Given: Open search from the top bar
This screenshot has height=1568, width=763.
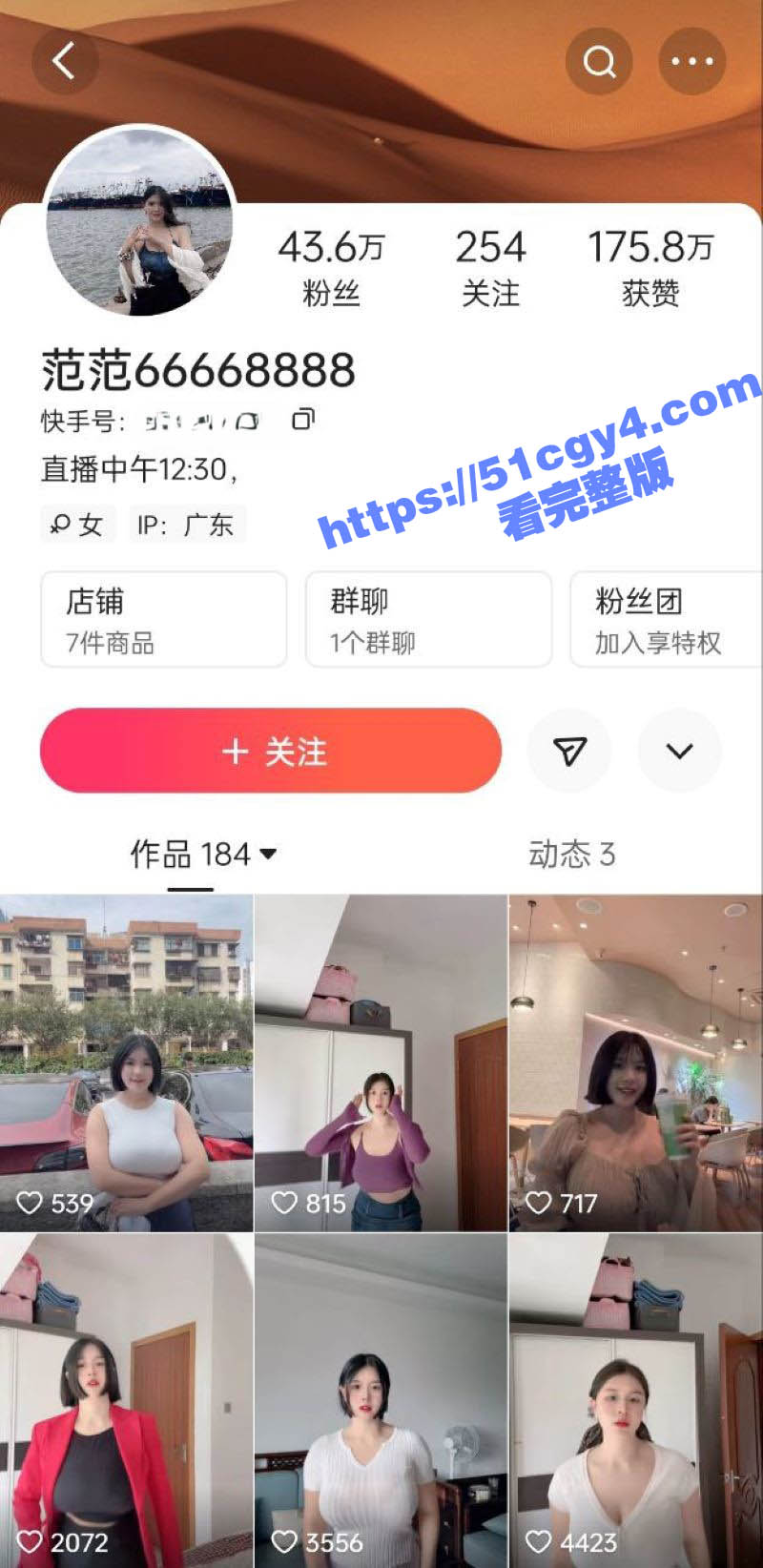Looking at the screenshot, I should point(599,60).
